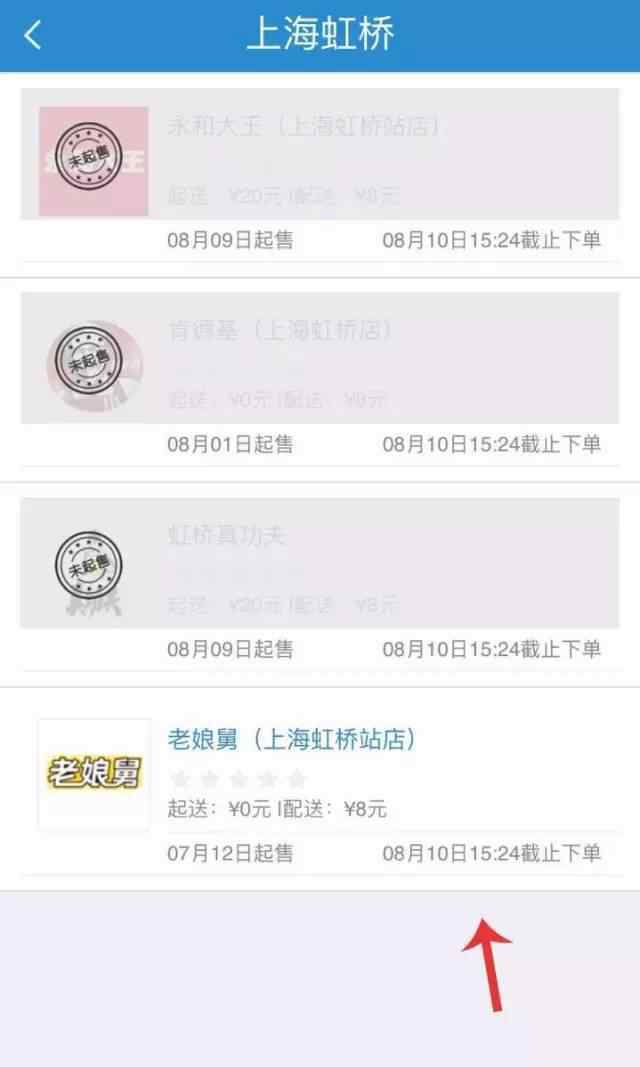Viewport: 640px width, 1067px height.
Task: Open the 老娘舅 (上海虹桥站店) restaurant
Action: (x=320, y=789)
